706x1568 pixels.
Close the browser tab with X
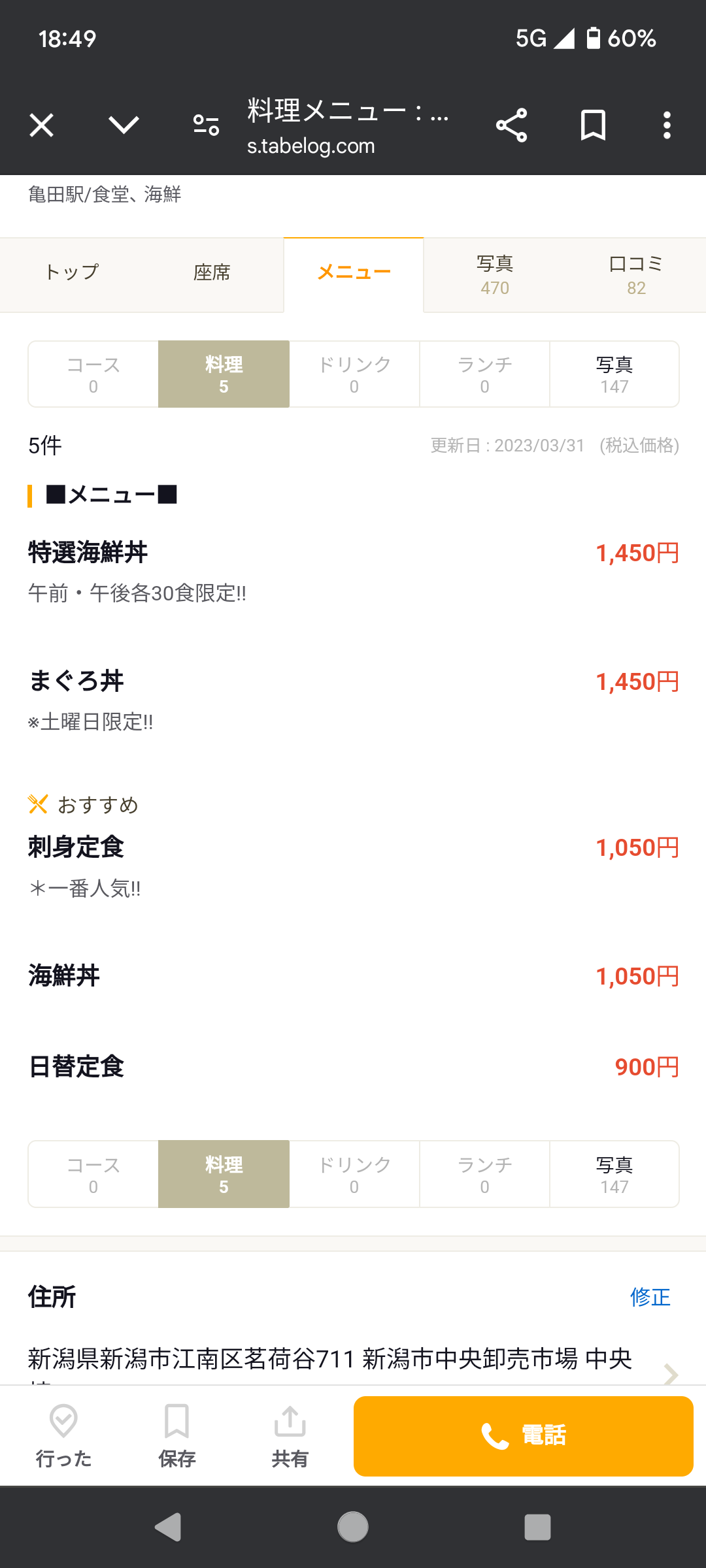(41, 125)
